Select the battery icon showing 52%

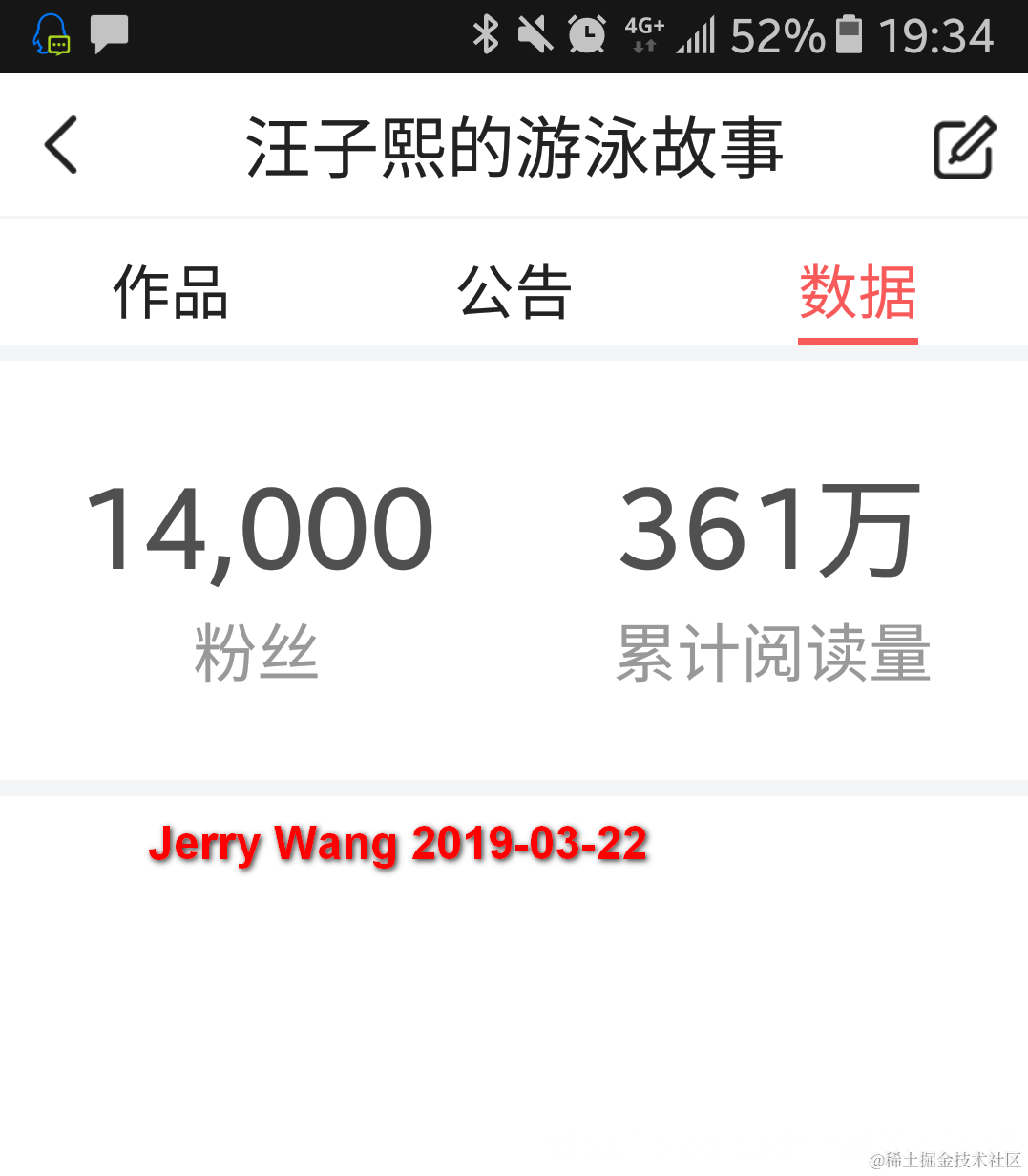847,35
